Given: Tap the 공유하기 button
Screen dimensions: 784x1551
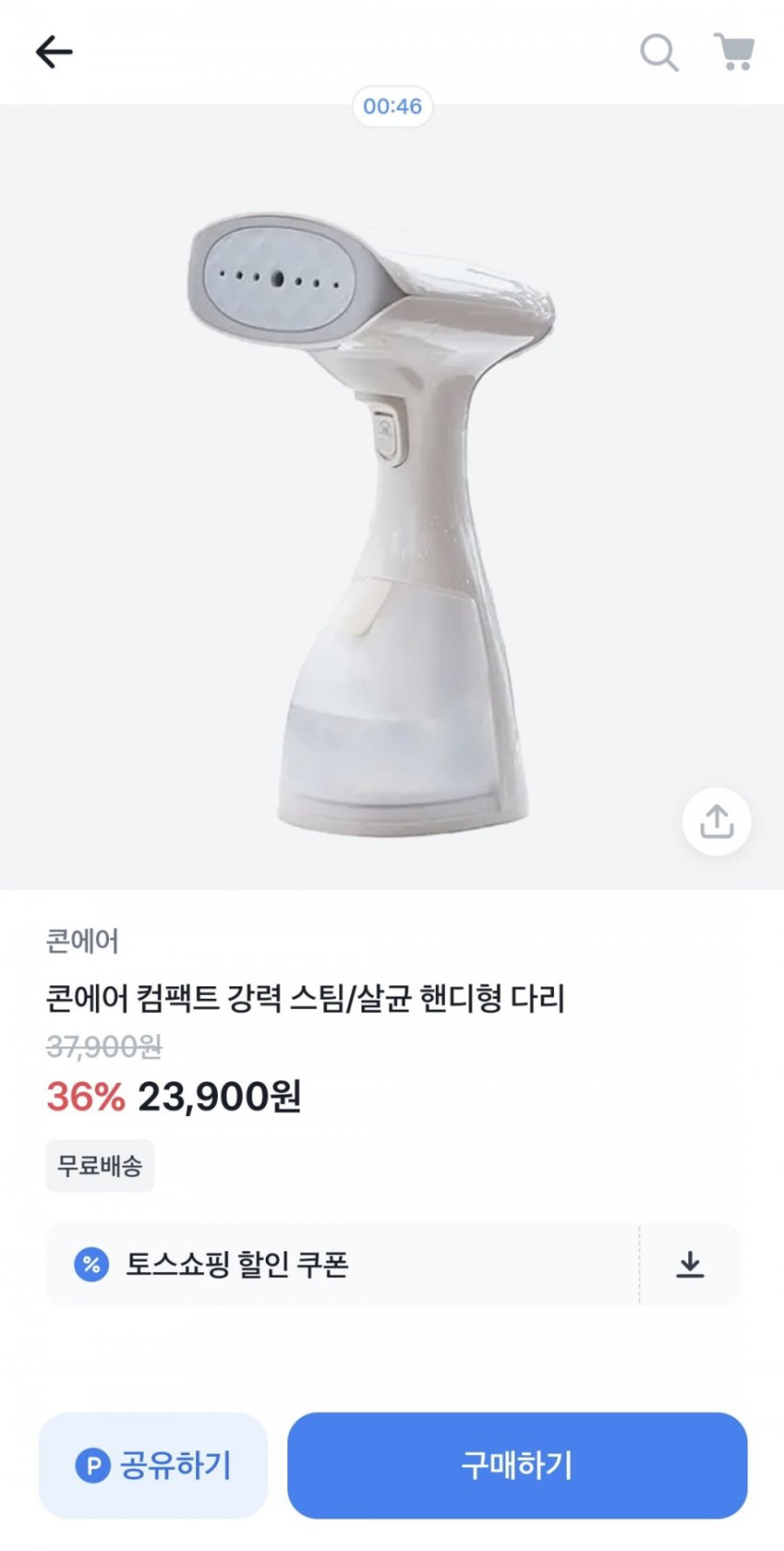Looking at the screenshot, I should click(x=153, y=1466).
